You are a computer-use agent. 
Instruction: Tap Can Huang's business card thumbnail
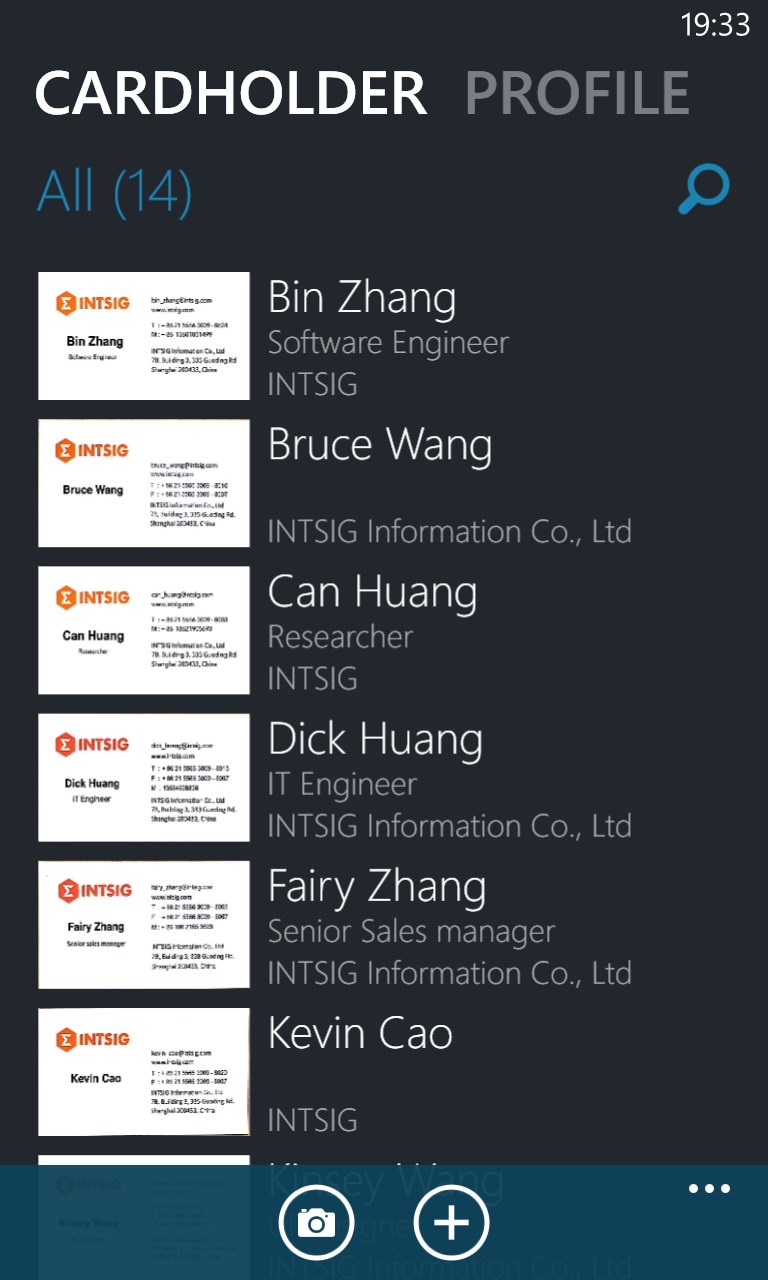click(143, 630)
